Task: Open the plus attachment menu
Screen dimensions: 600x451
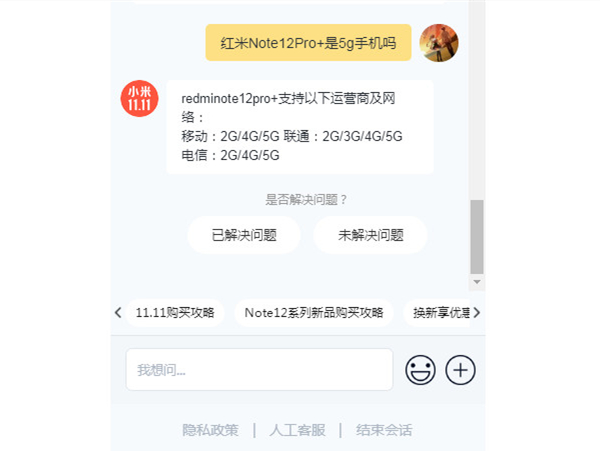Action: pyautogui.click(x=460, y=370)
